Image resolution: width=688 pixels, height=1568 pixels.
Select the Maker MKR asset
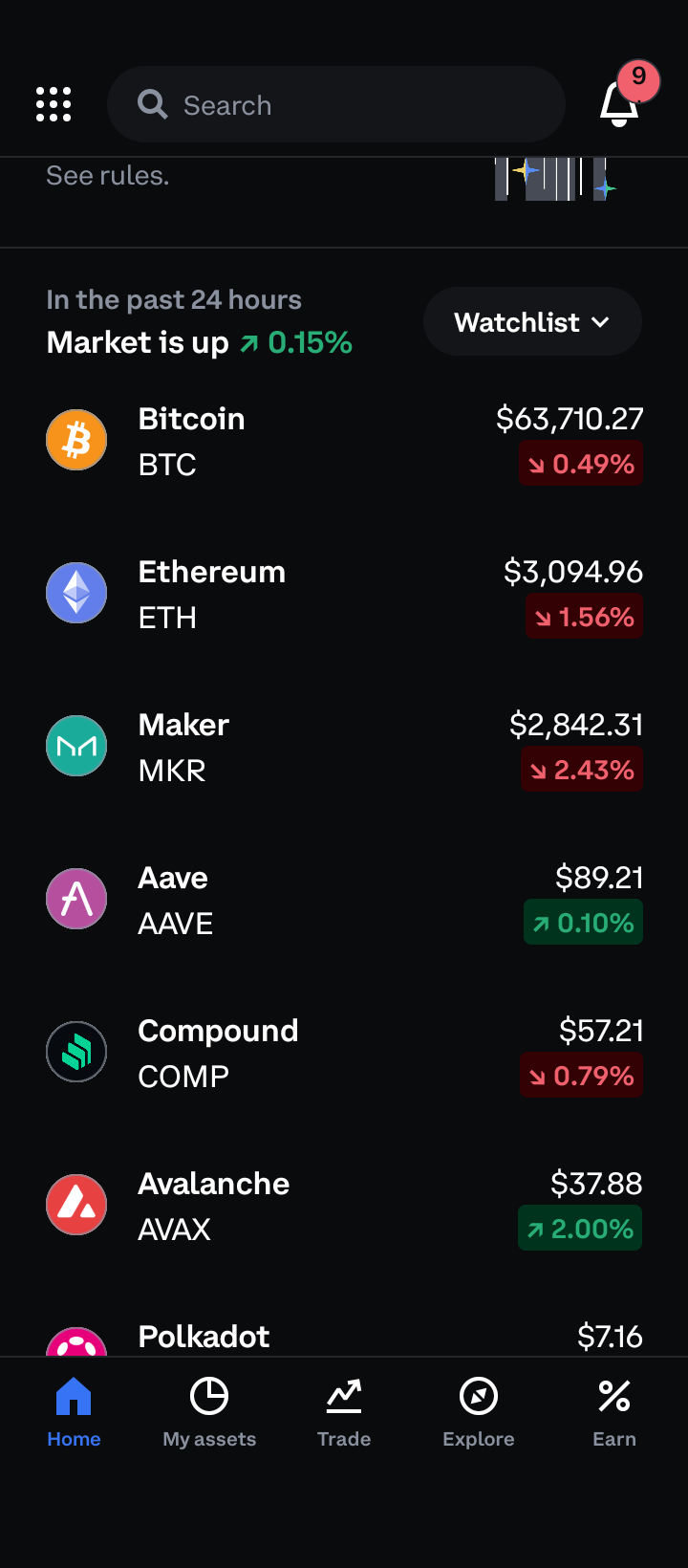click(x=344, y=747)
